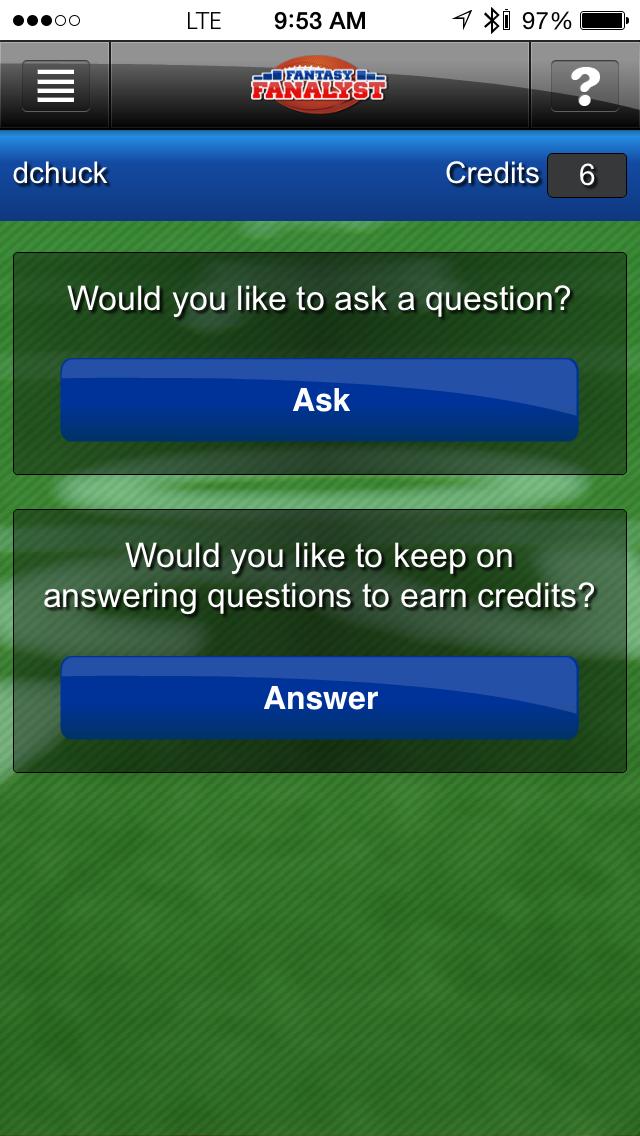Viewport: 640px width, 1136px height.
Task: Open the question mark help button
Action: point(585,86)
